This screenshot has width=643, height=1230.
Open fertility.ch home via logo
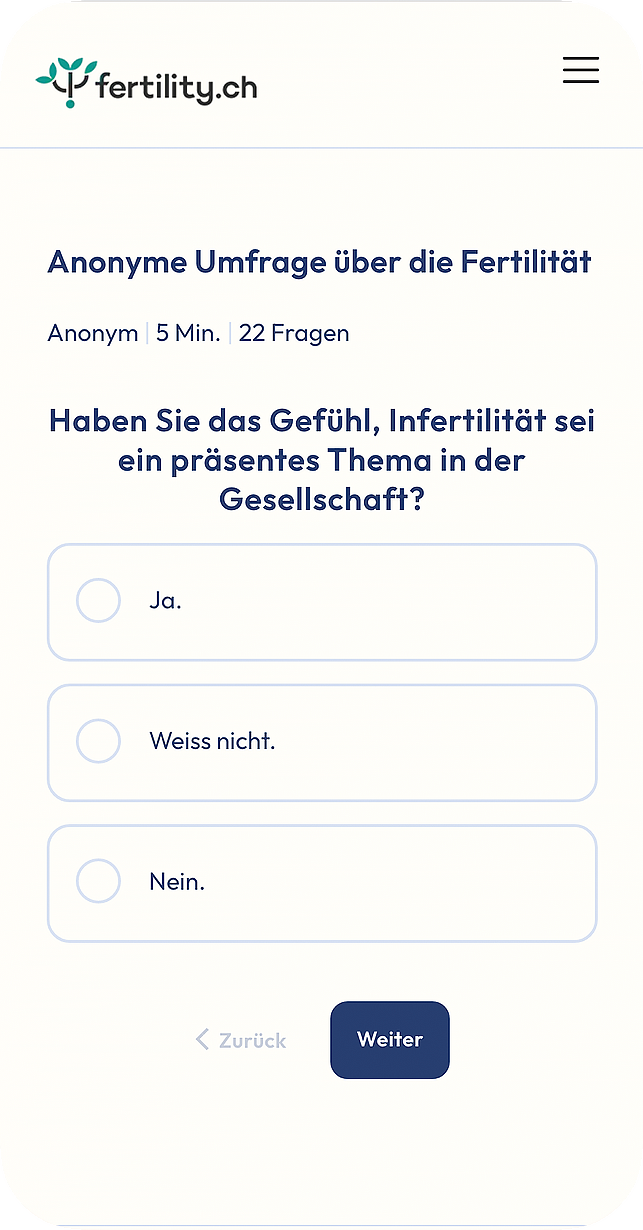(146, 84)
